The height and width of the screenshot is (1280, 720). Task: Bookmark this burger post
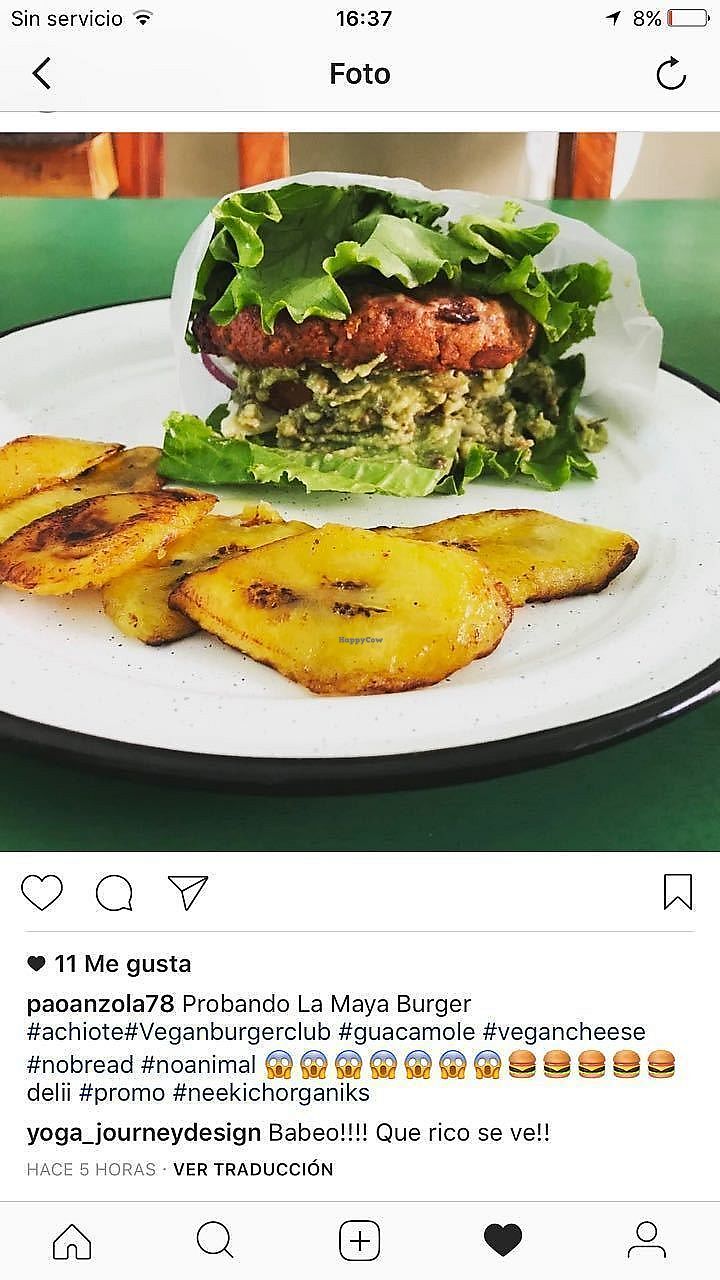click(x=677, y=892)
